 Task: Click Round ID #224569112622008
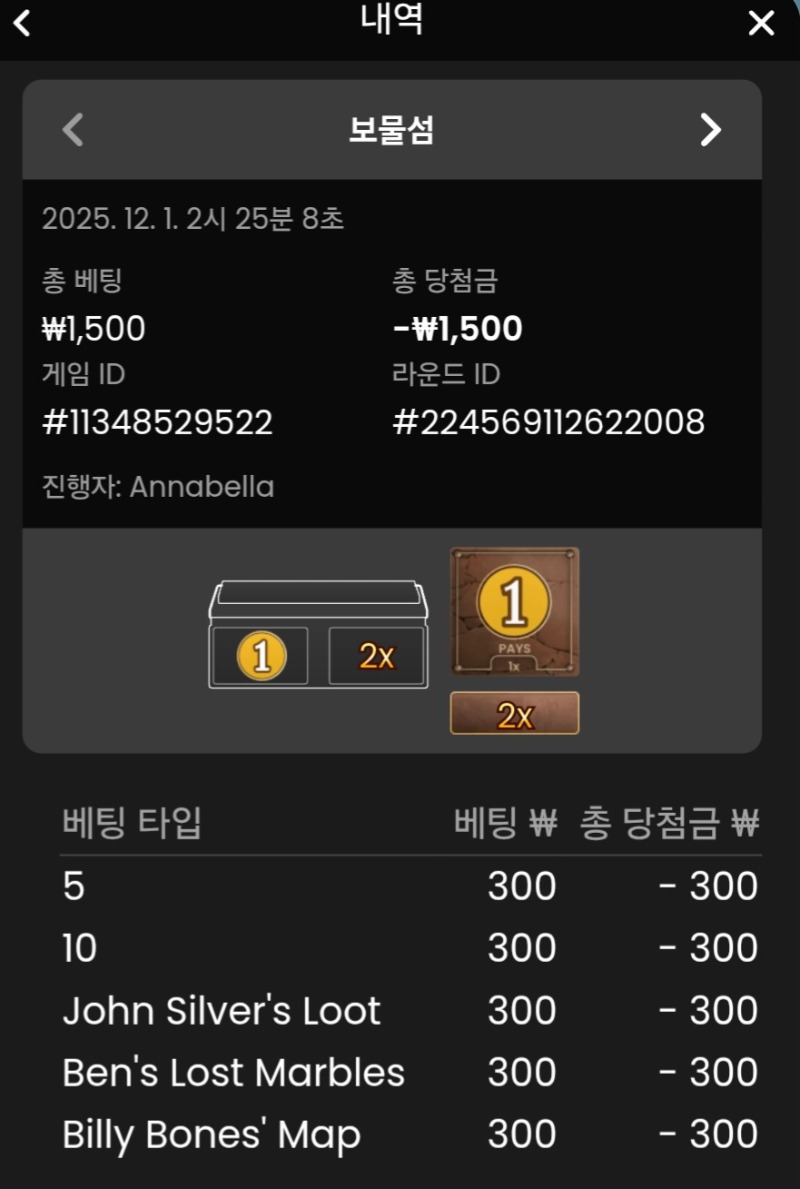[x=548, y=422]
